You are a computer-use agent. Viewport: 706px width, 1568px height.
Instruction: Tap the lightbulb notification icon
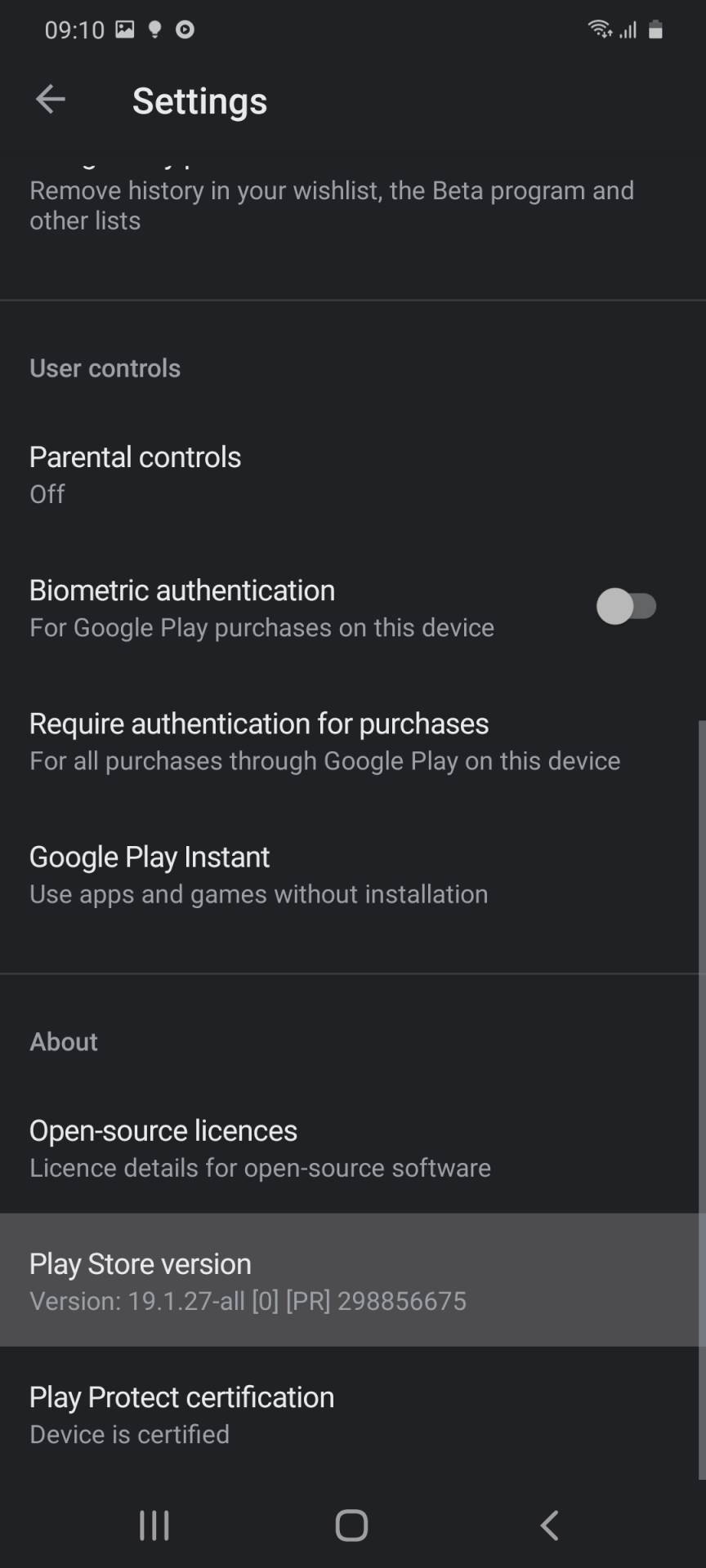[154, 29]
